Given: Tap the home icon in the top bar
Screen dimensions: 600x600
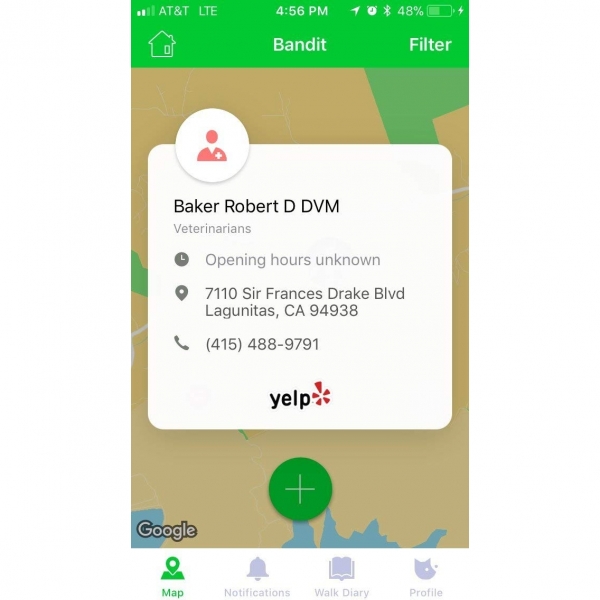Looking at the screenshot, I should tap(161, 44).
